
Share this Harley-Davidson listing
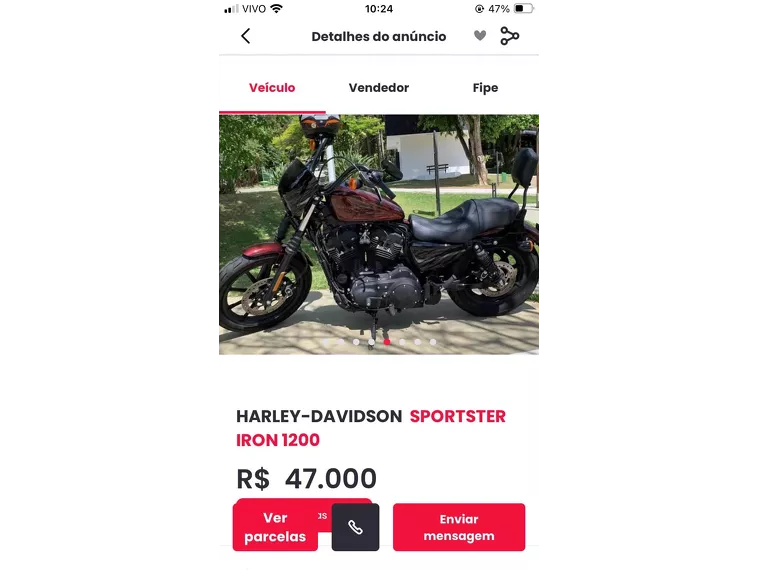510,36
